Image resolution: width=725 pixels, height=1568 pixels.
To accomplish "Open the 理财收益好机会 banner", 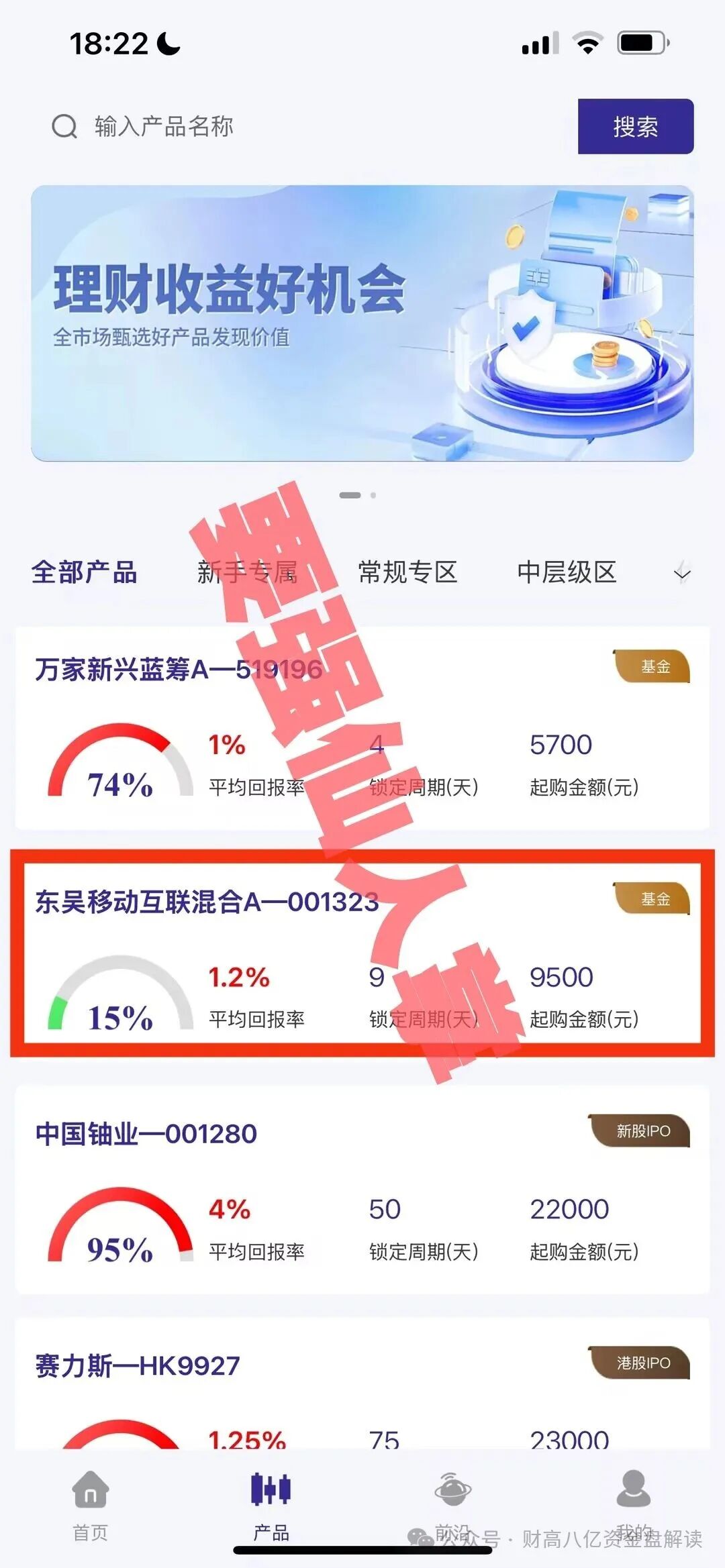I will 362,323.
